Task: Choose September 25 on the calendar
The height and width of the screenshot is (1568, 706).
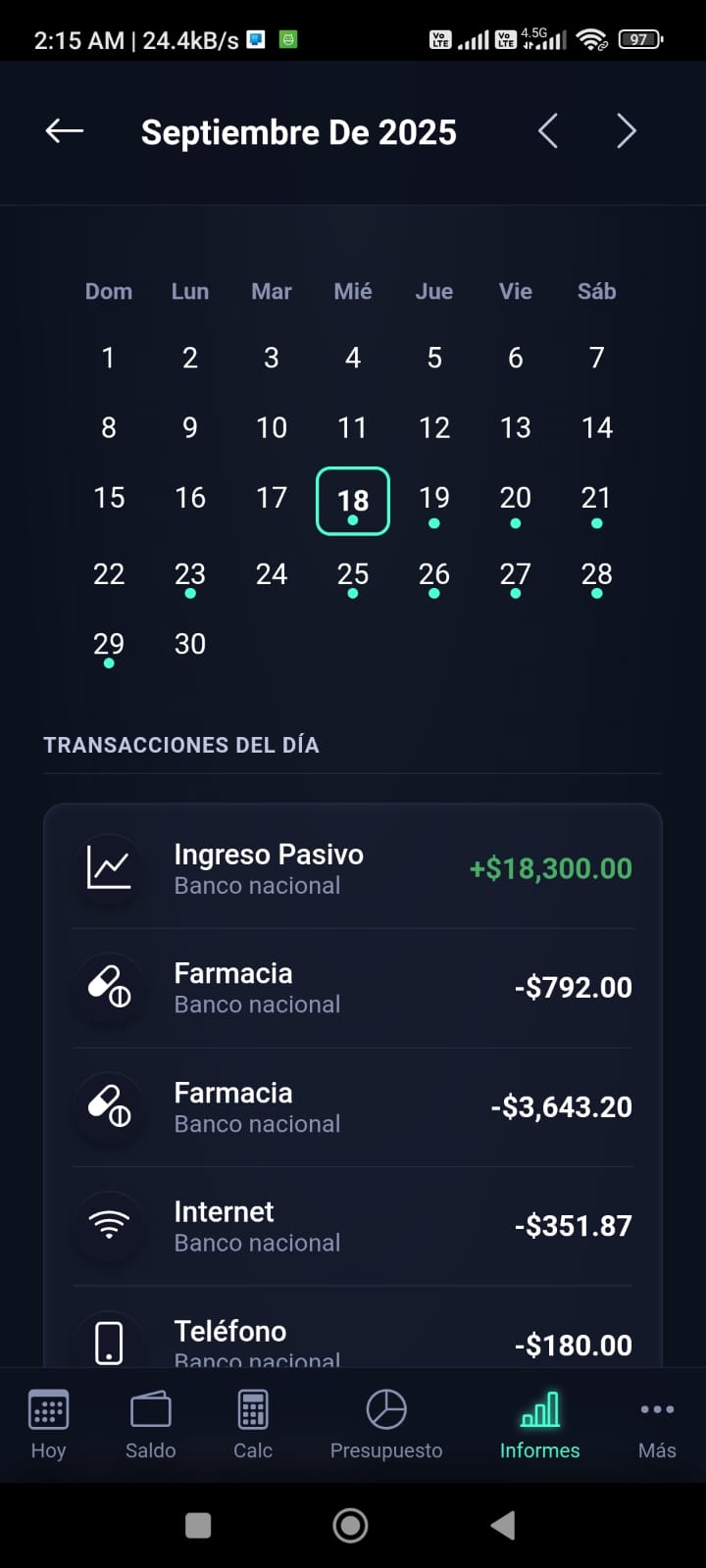Action: pos(353,575)
